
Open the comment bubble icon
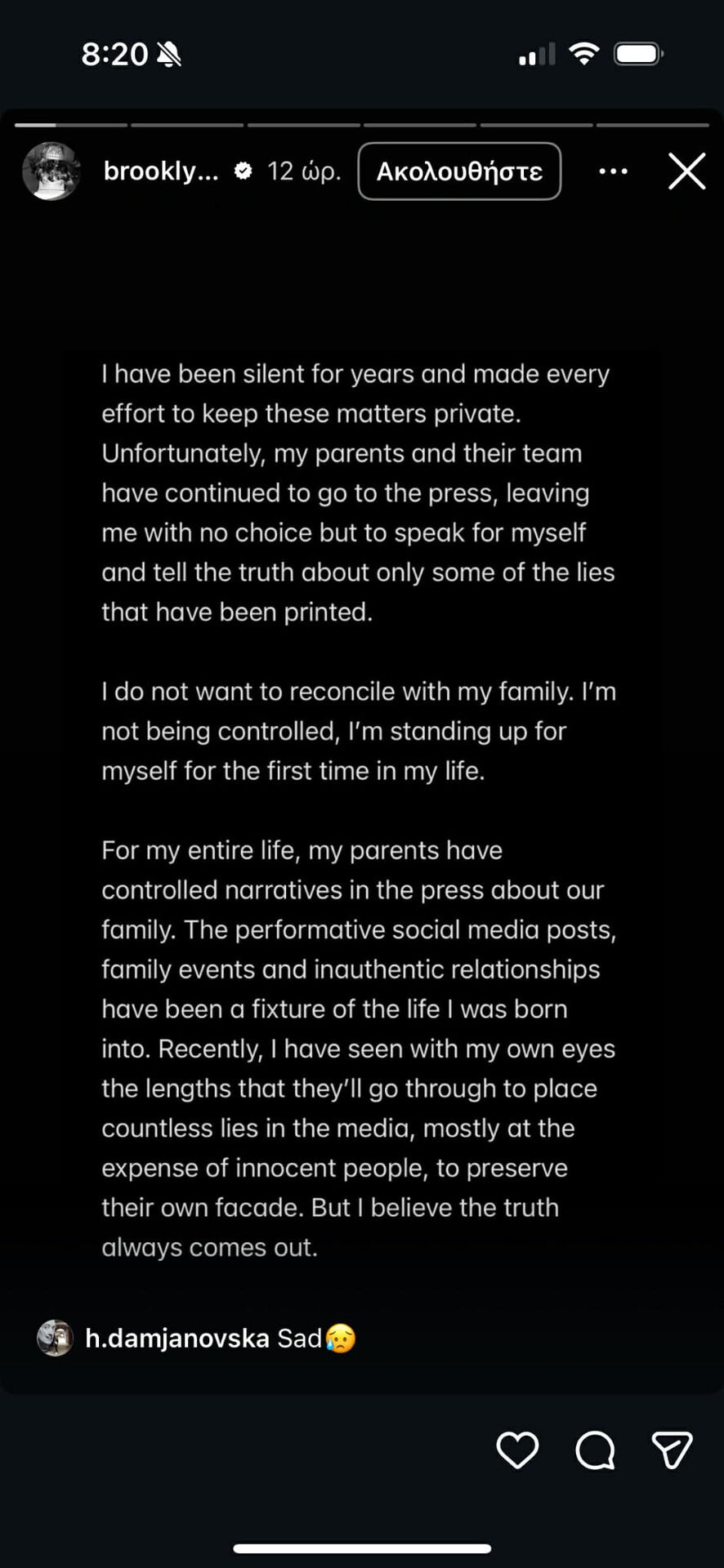click(x=595, y=1450)
